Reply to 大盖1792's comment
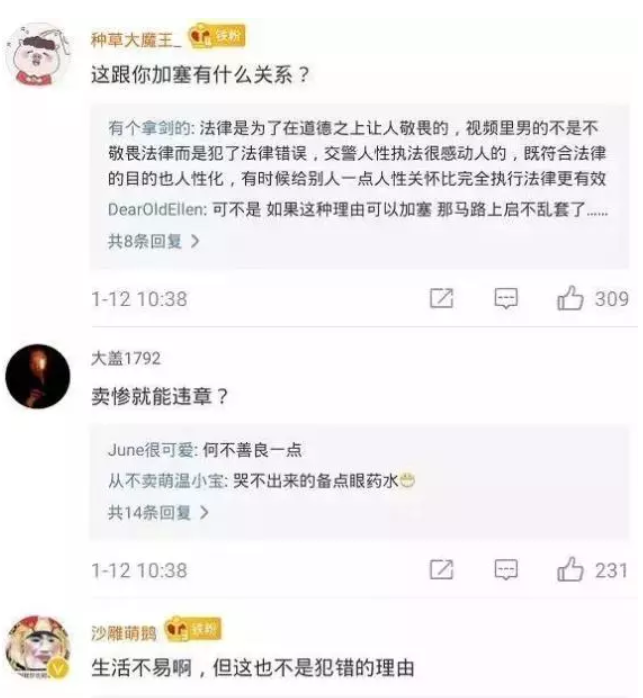Screen dimensions: 643x698 [x=506, y=570]
